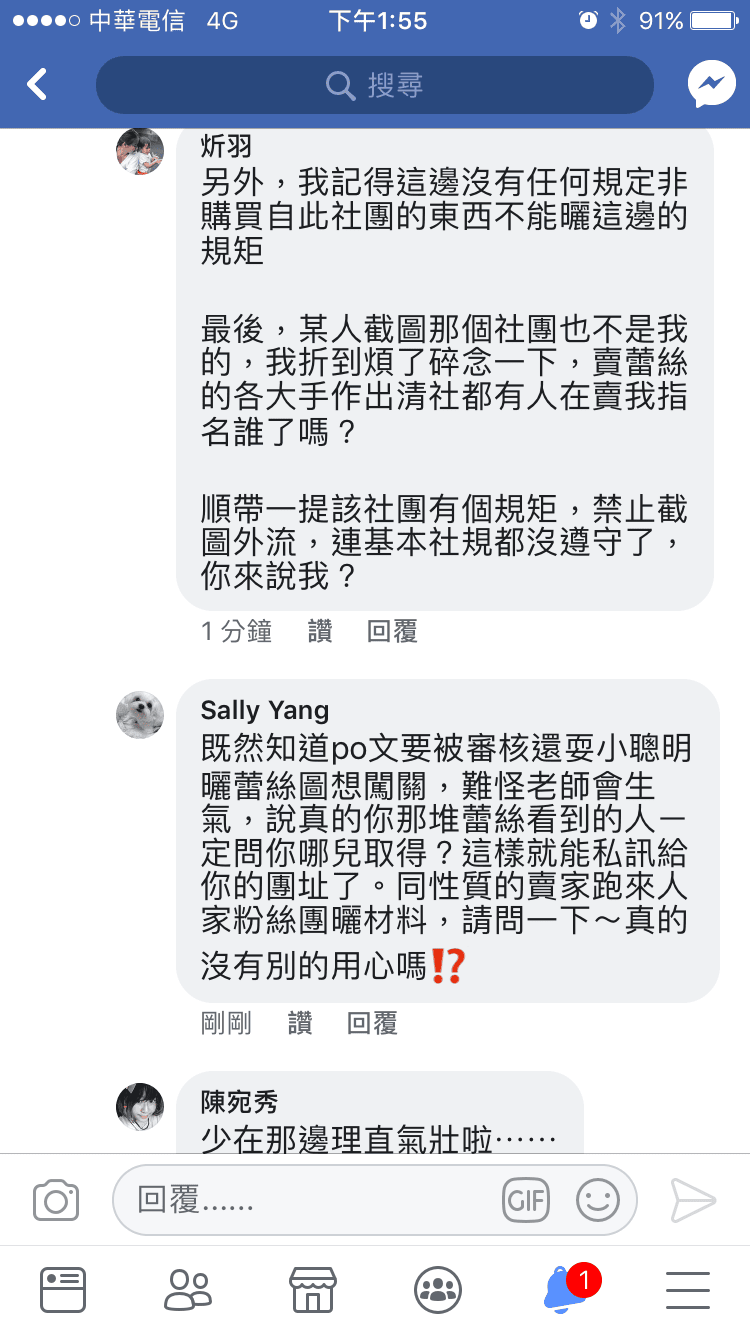Open the emoji sticker picker
750x1334 pixels.
pyautogui.click(x=597, y=1200)
